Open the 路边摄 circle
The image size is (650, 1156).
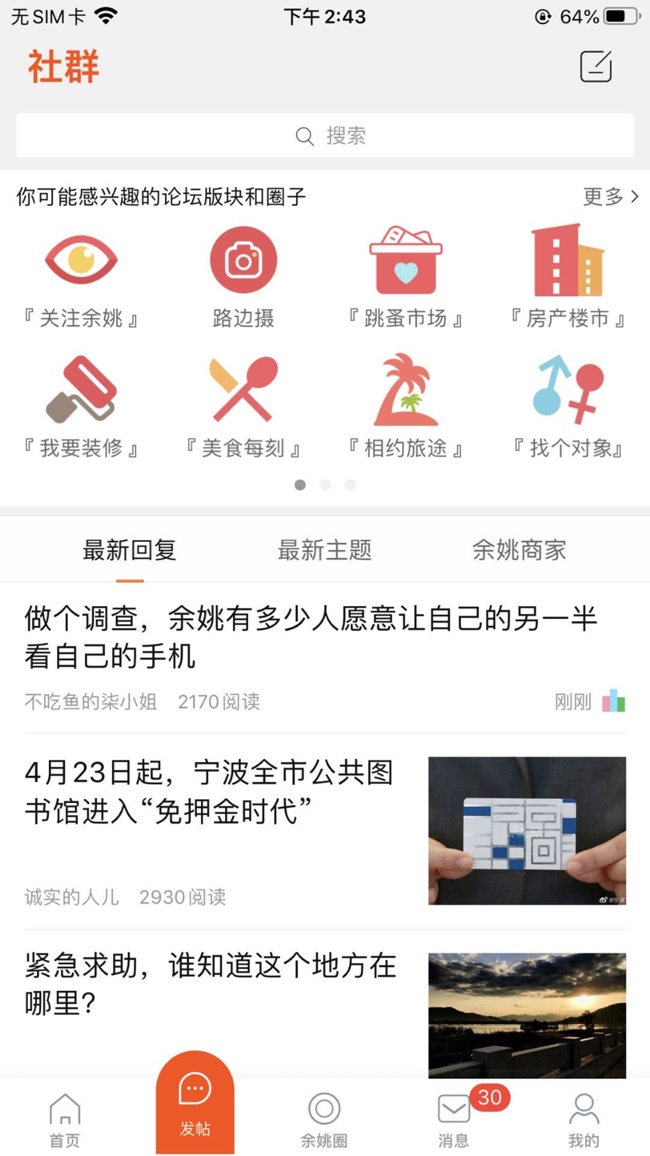point(243,275)
